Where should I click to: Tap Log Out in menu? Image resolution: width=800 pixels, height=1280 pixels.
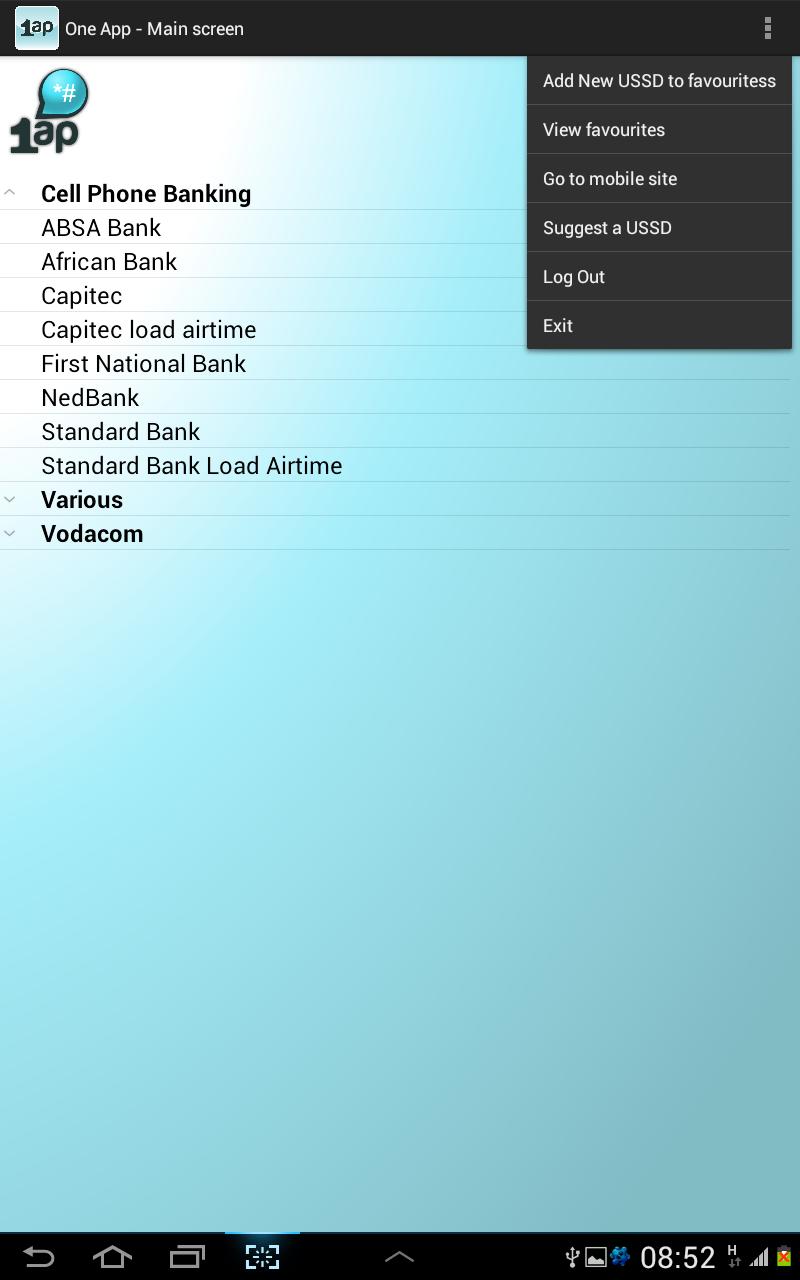(x=659, y=277)
